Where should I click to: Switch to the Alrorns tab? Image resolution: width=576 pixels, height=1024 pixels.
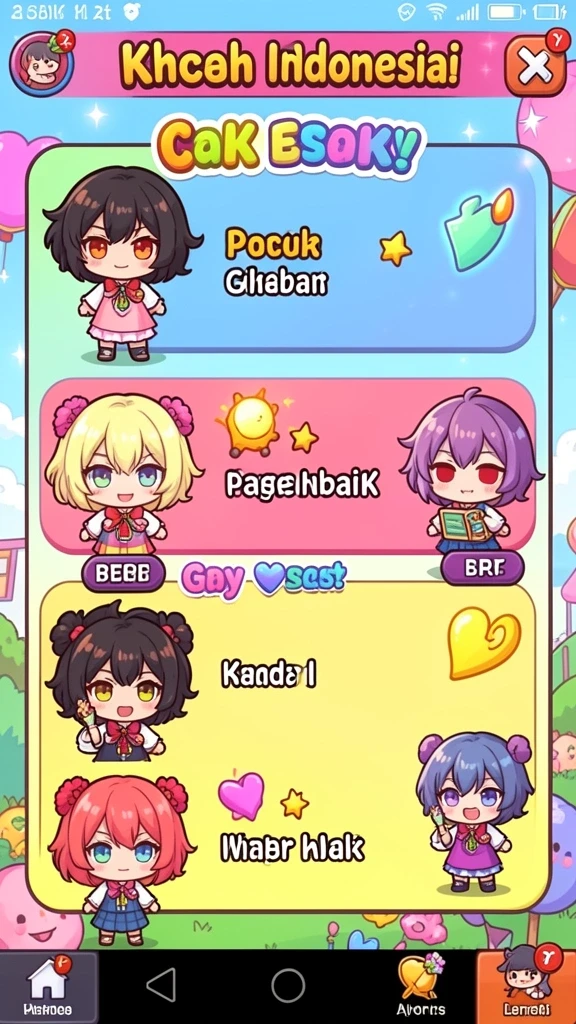click(x=420, y=987)
